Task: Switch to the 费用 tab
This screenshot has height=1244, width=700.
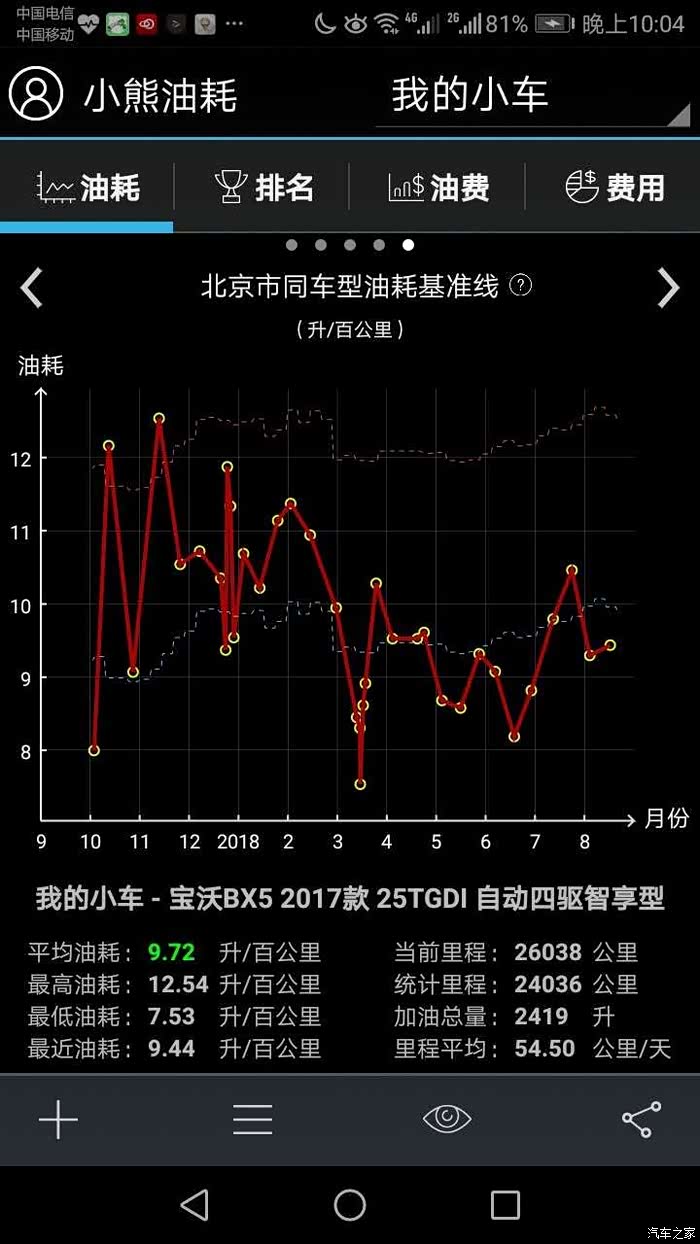Action: click(x=614, y=187)
